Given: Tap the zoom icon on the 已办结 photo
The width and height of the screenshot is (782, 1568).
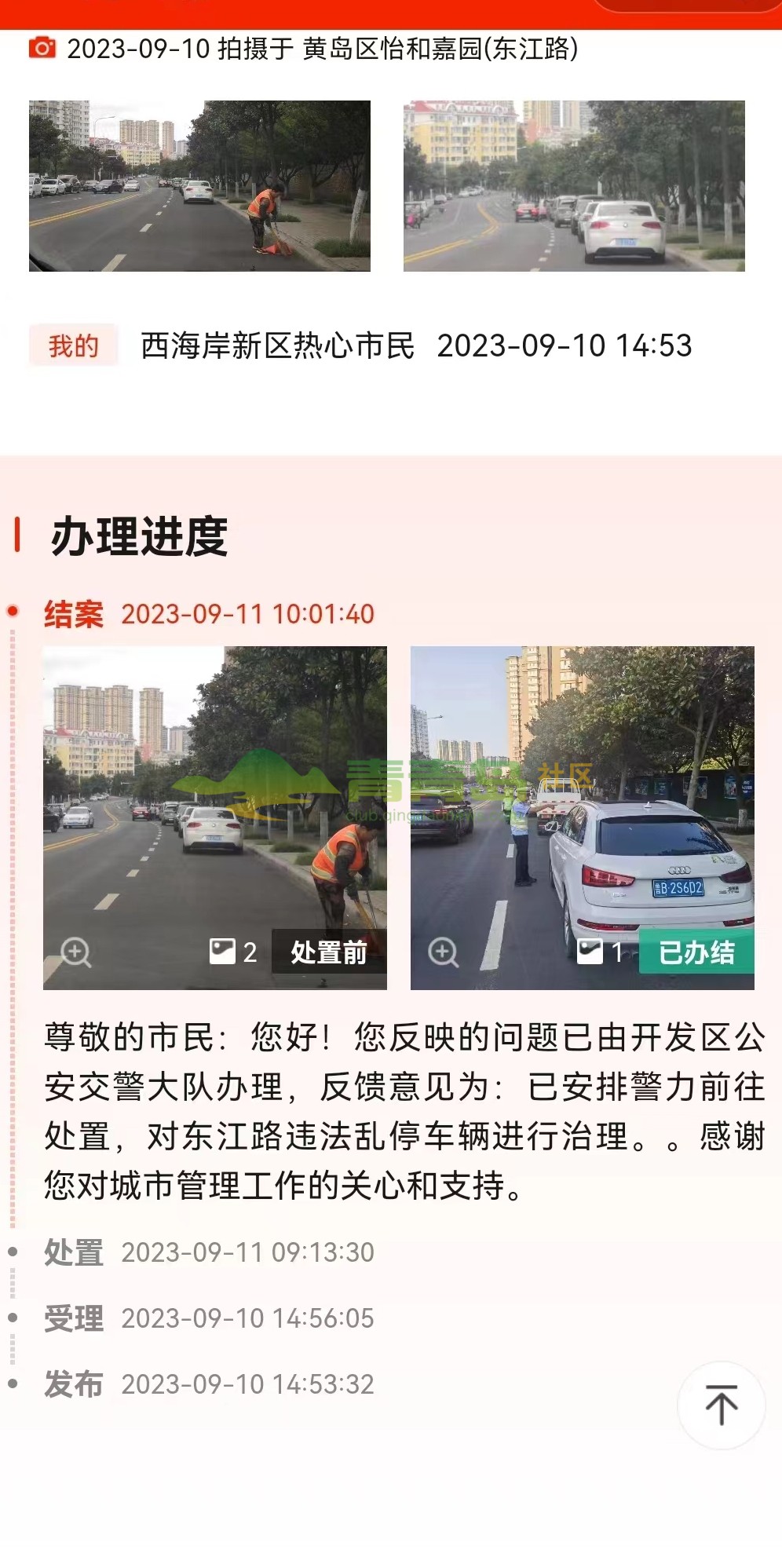Looking at the screenshot, I should click(x=444, y=952).
